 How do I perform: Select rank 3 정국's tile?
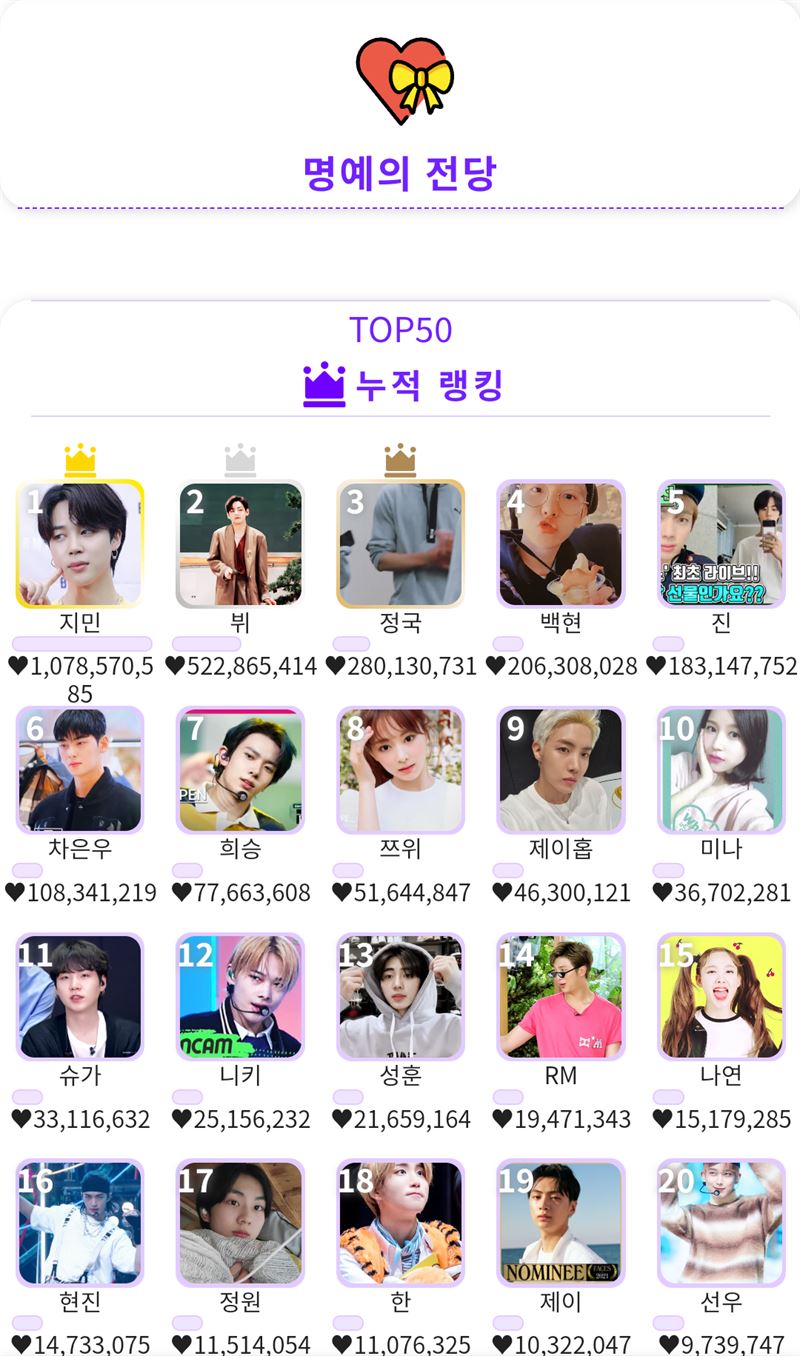tap(400, 544)
